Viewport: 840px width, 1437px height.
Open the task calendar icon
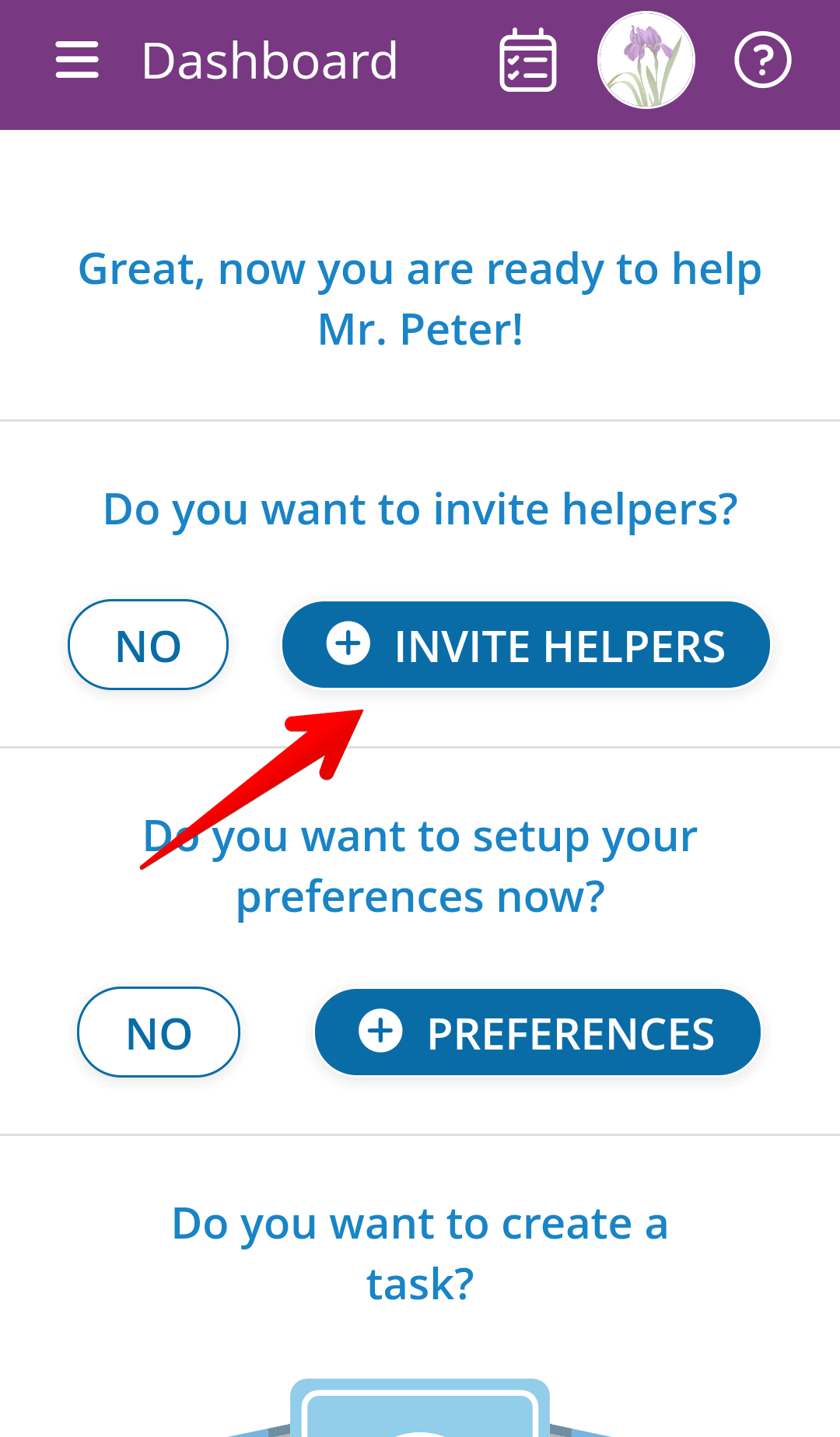(x=528, y=60)
